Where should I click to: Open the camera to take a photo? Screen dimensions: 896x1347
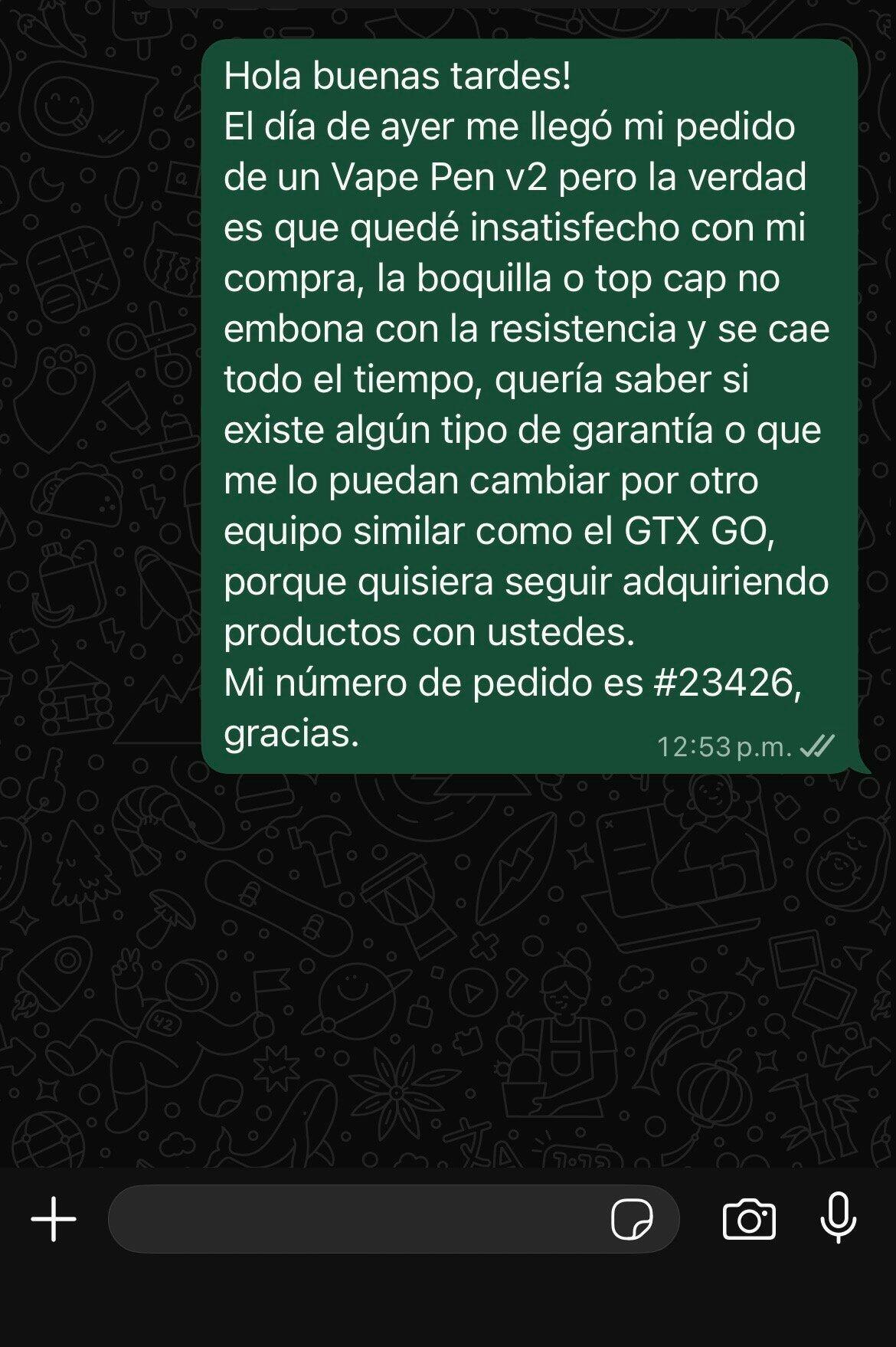[749, 1218]
